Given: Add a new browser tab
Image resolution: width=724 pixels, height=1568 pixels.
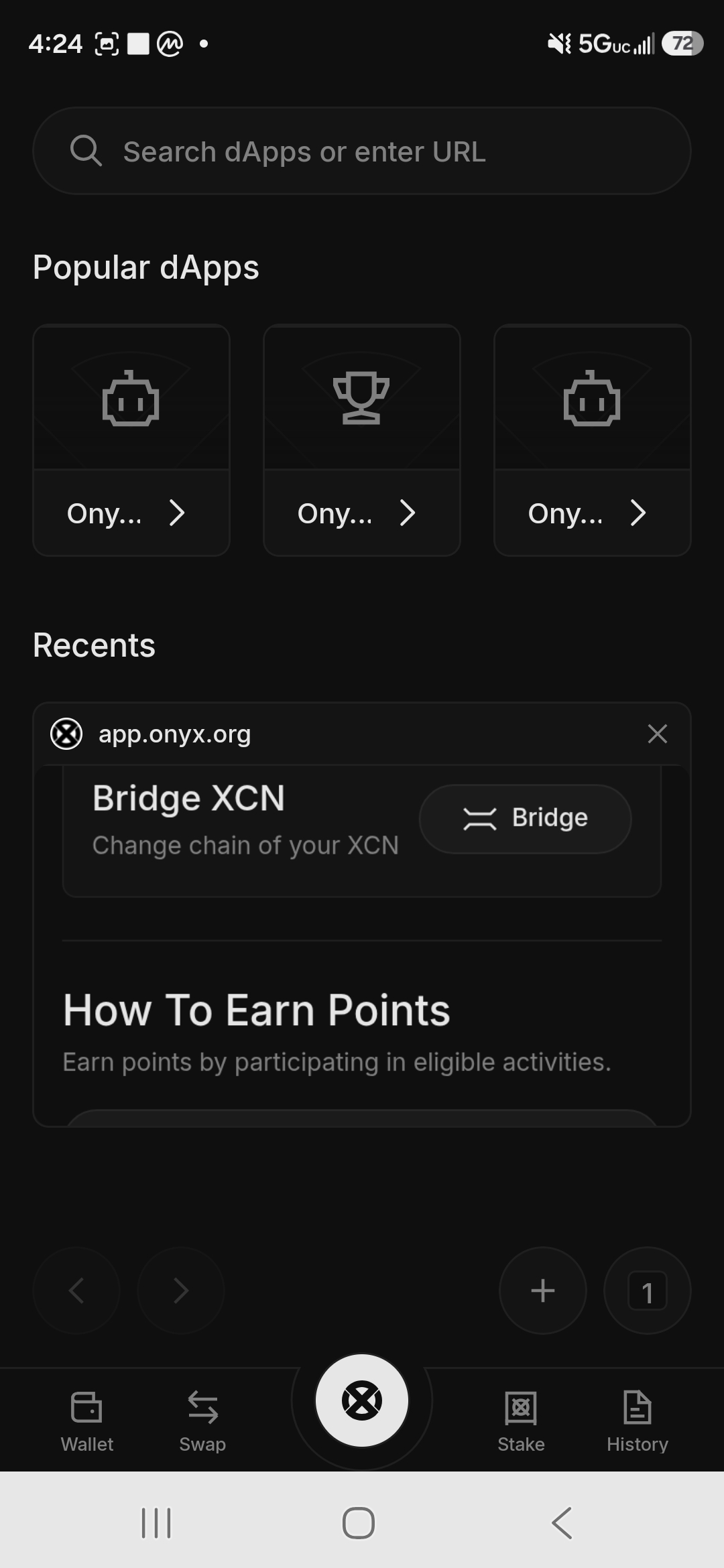Looking at the screenshot, I should 543,1291.
